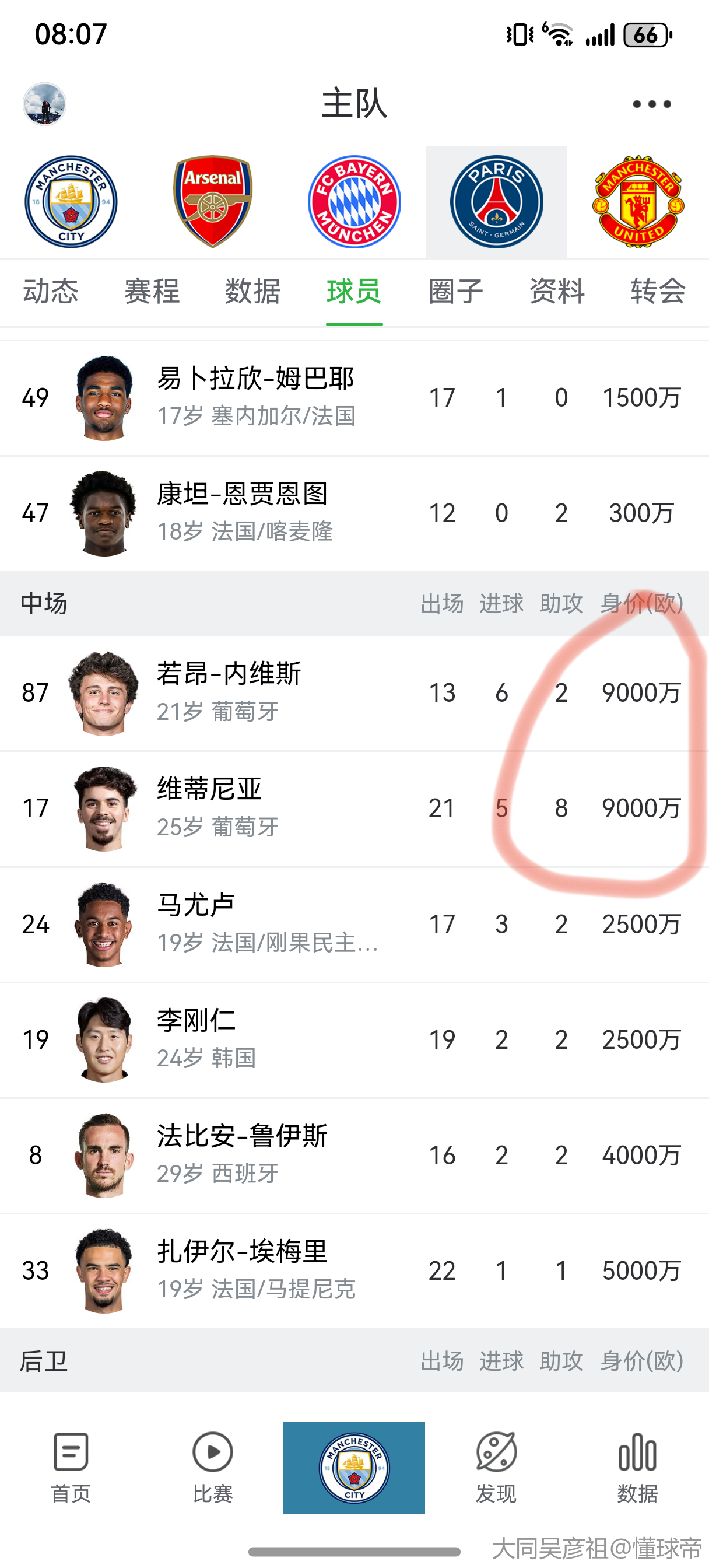Open the three-dot overflow menu
The image size is (709, 1568).
pyautogui.click(x=651, y=104)
